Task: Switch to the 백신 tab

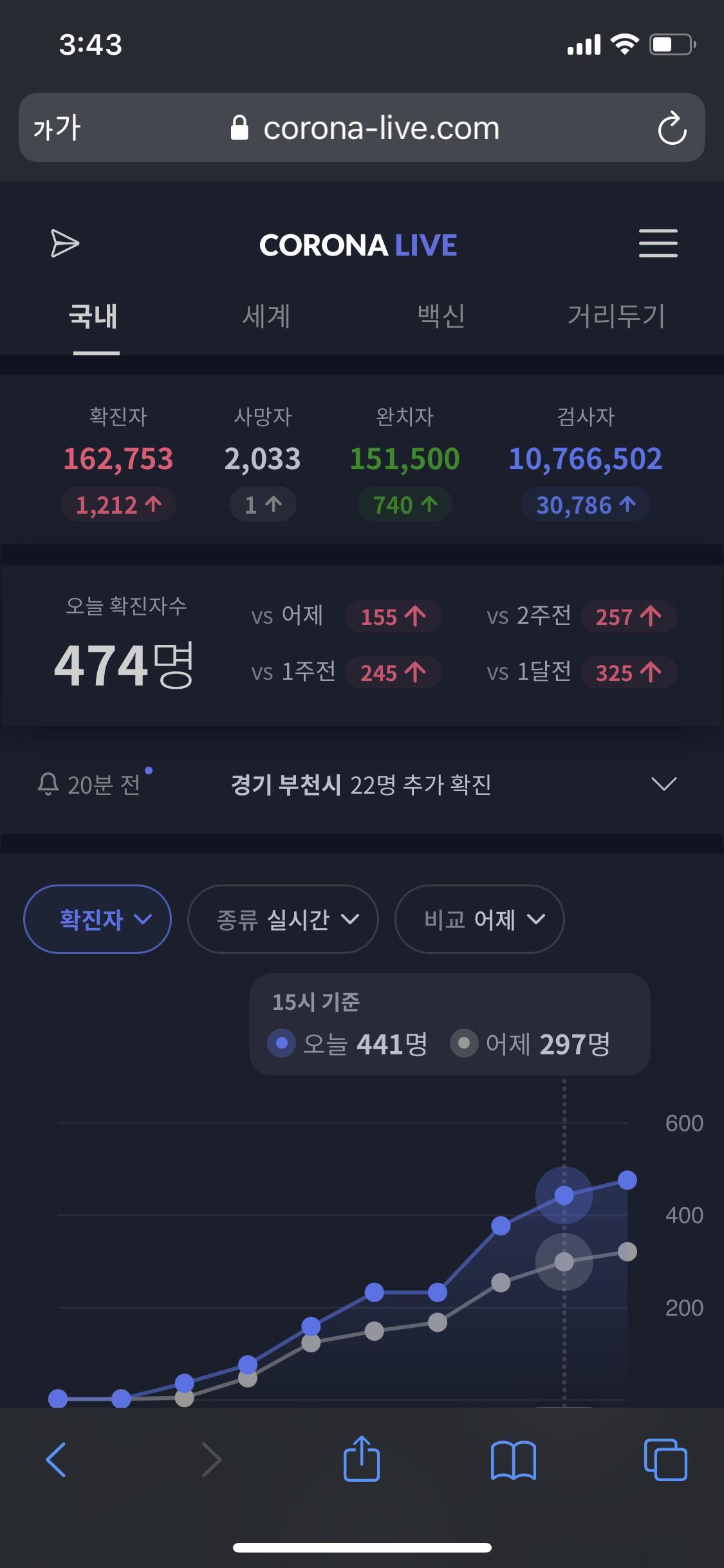Action: (x=441, y=316)
